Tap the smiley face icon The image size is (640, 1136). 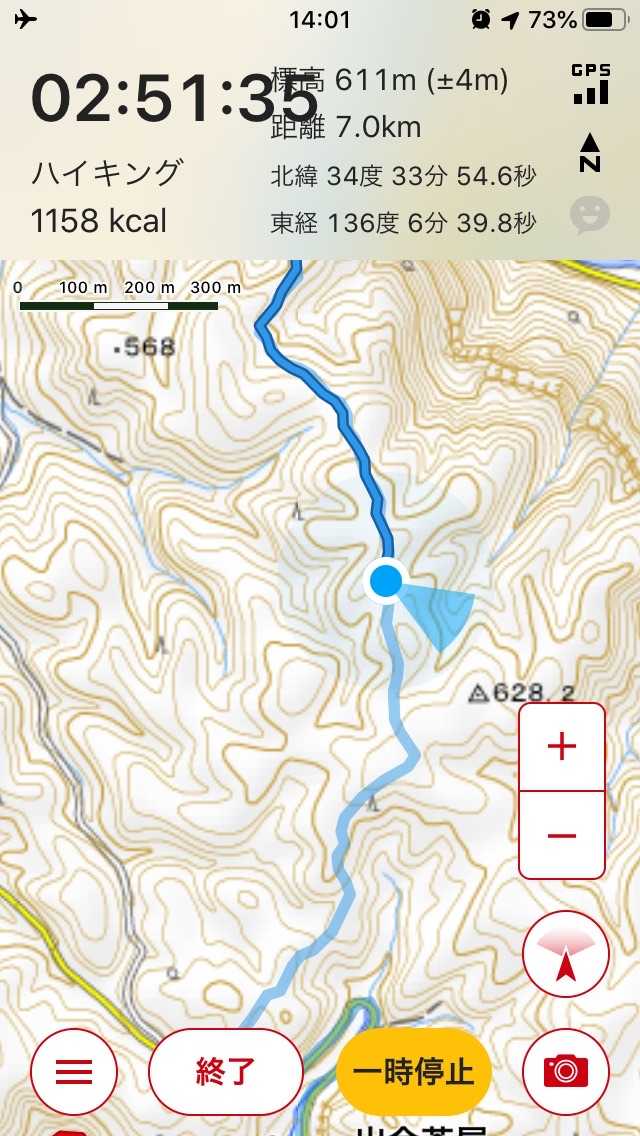click(590, 214)
